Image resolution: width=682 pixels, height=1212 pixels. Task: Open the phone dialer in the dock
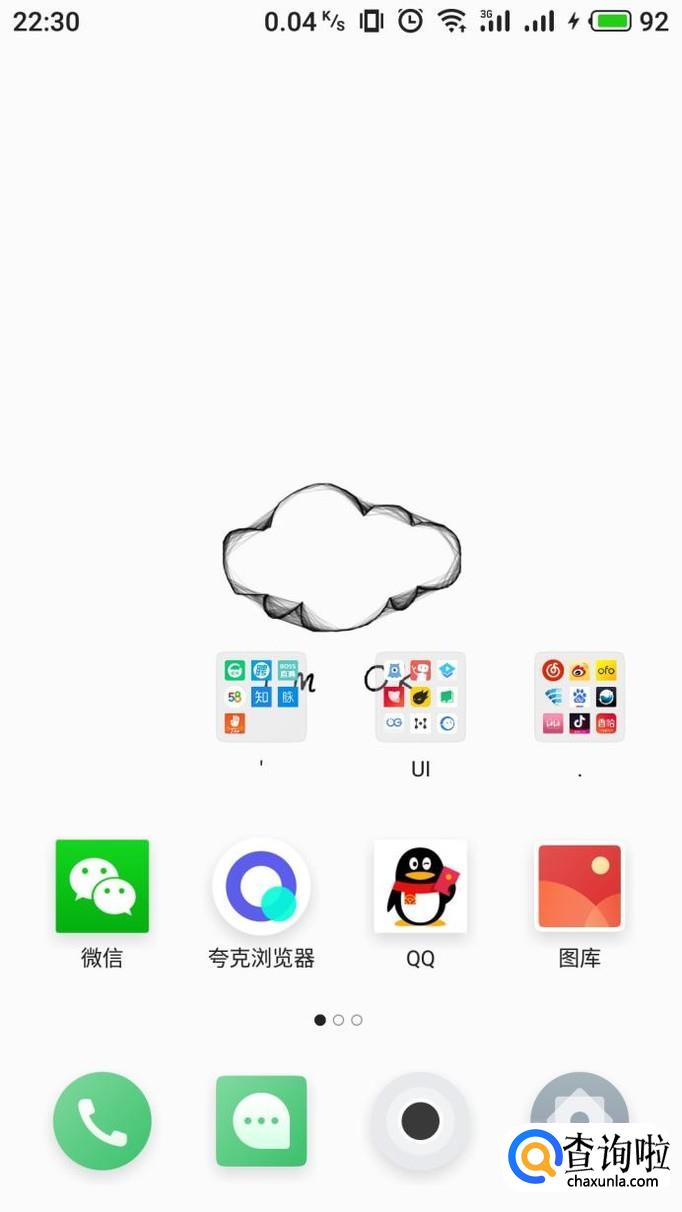pos(102,1121)
